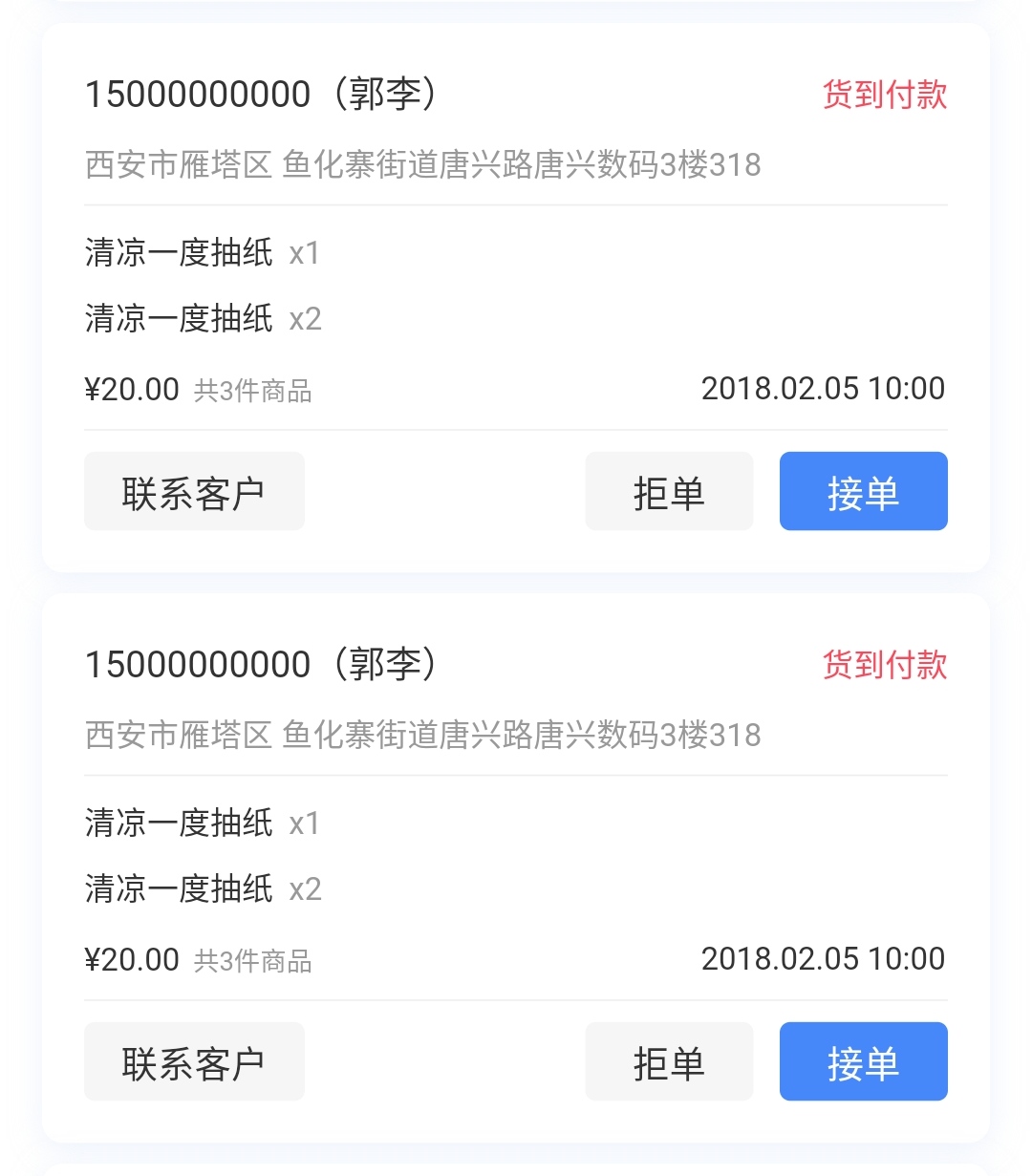Decline the second order using 拒单
The height and width of the screenshot is (1176, 1032).
(x=669, y=1061)
